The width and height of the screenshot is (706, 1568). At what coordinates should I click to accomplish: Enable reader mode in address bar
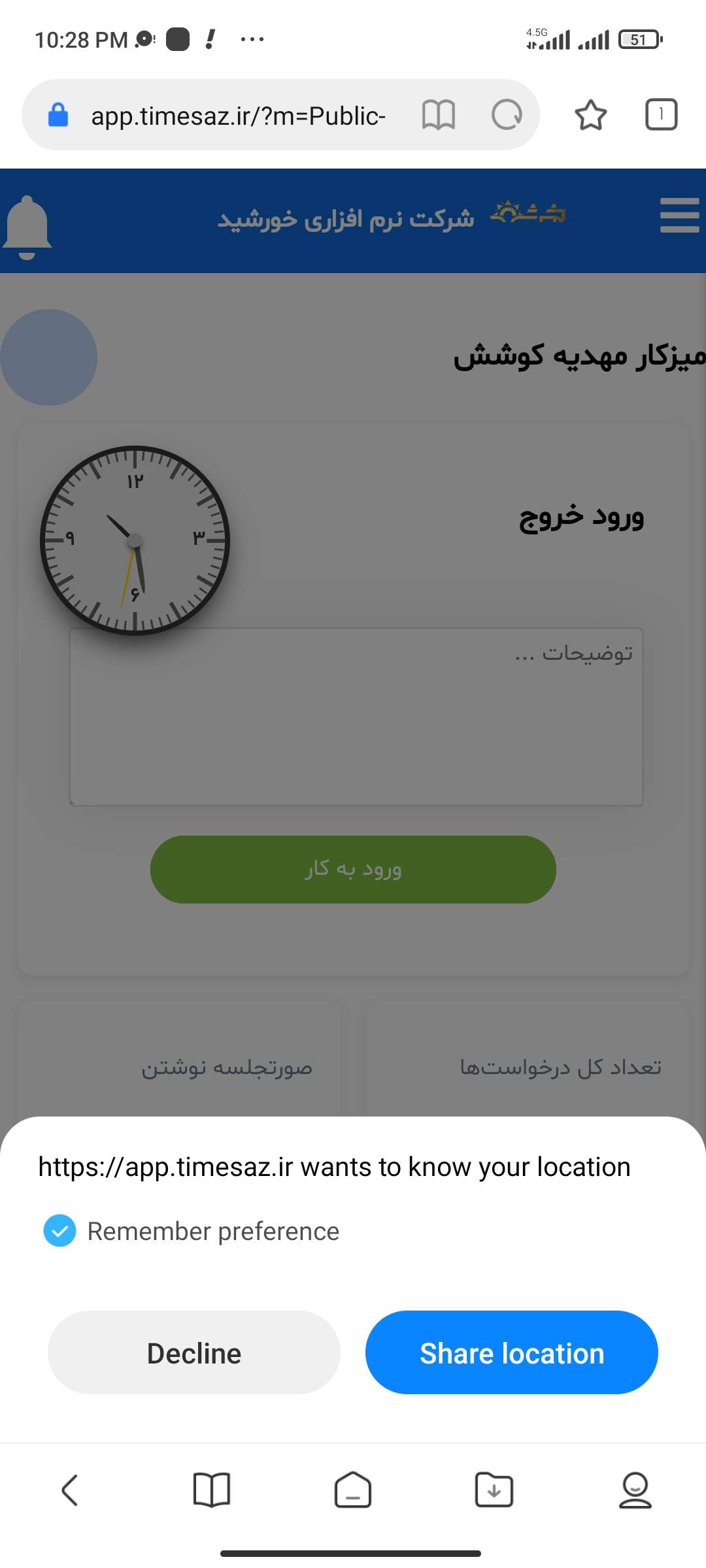pos(438,116)
